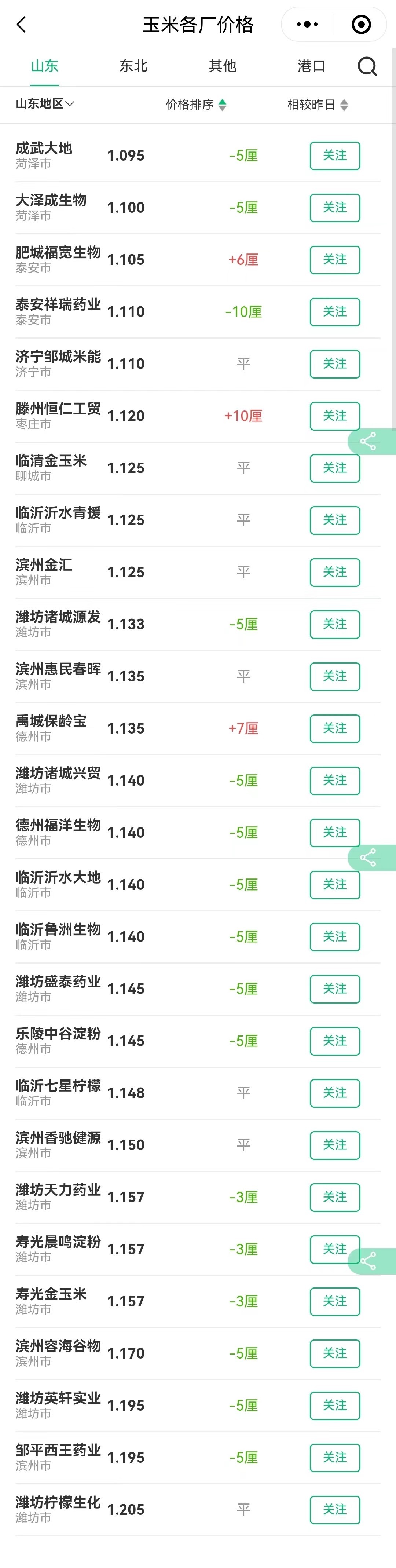The image size is (396, 1568).
Task: Tap 关注 next to 禹城保龄宝
Action: click(334, 728)
